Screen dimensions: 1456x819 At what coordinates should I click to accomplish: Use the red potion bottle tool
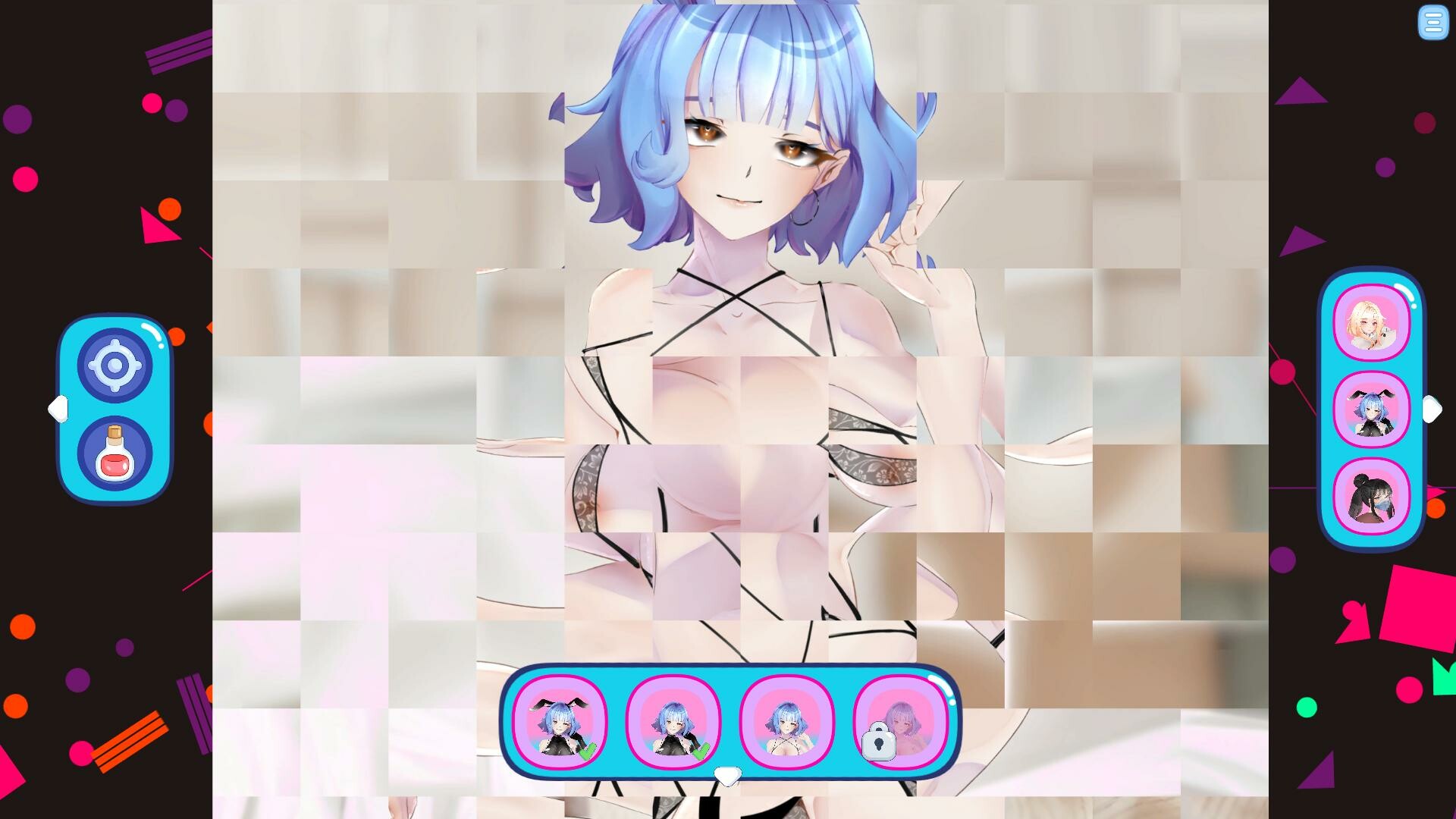pos(115,453)
